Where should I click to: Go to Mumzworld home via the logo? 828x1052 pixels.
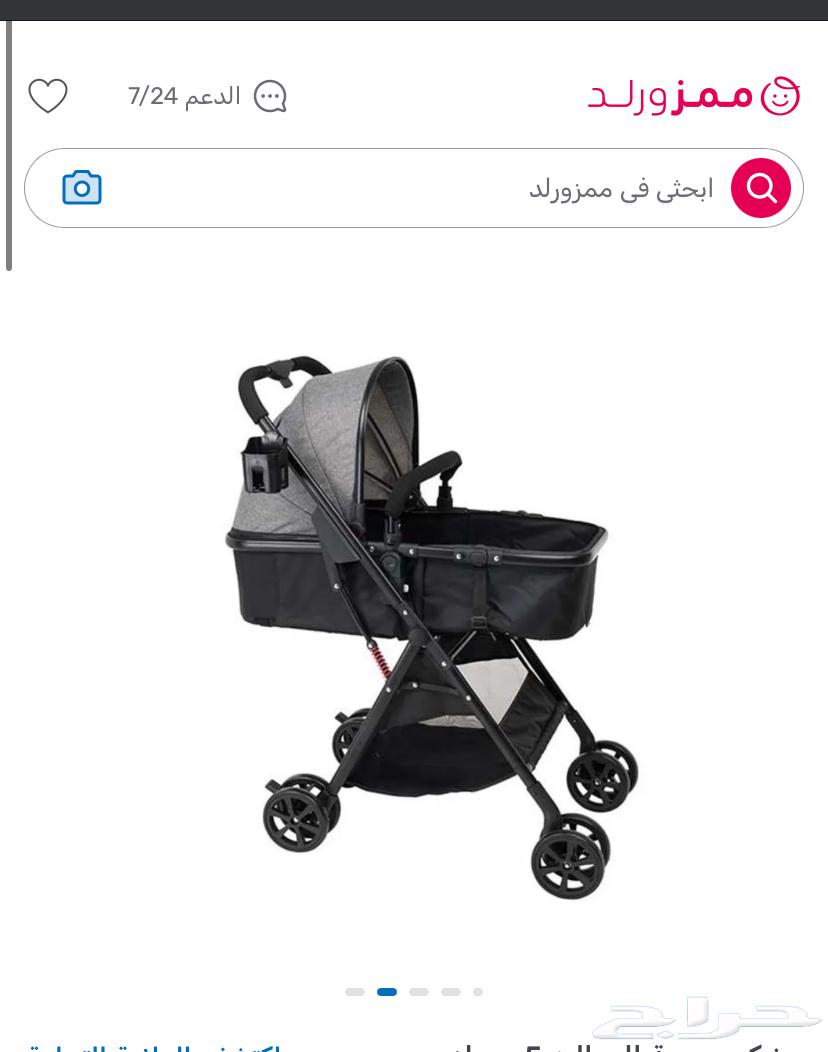pyautogui.click(x=694, y=96)
